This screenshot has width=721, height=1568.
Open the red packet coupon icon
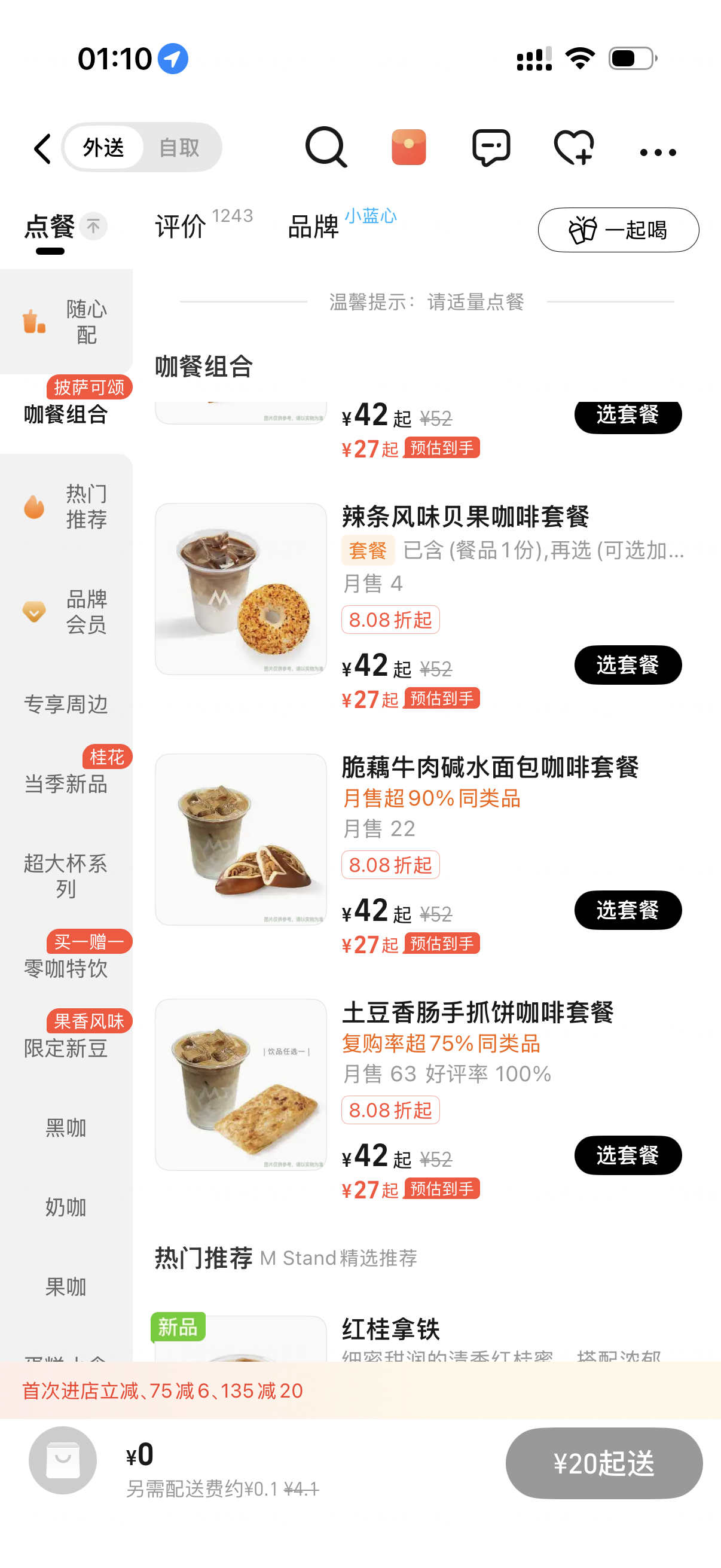point(408,147)
